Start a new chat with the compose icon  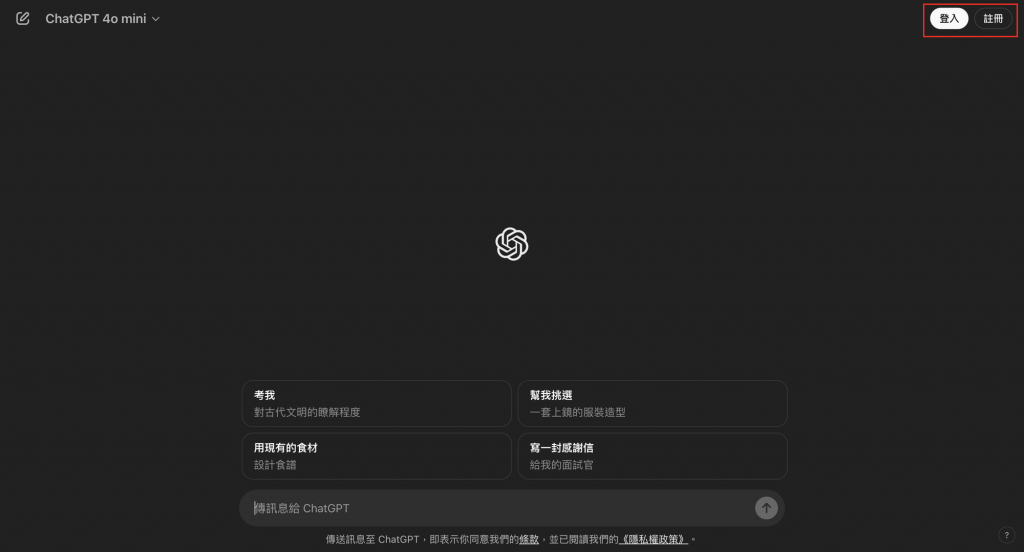[23, 19]
